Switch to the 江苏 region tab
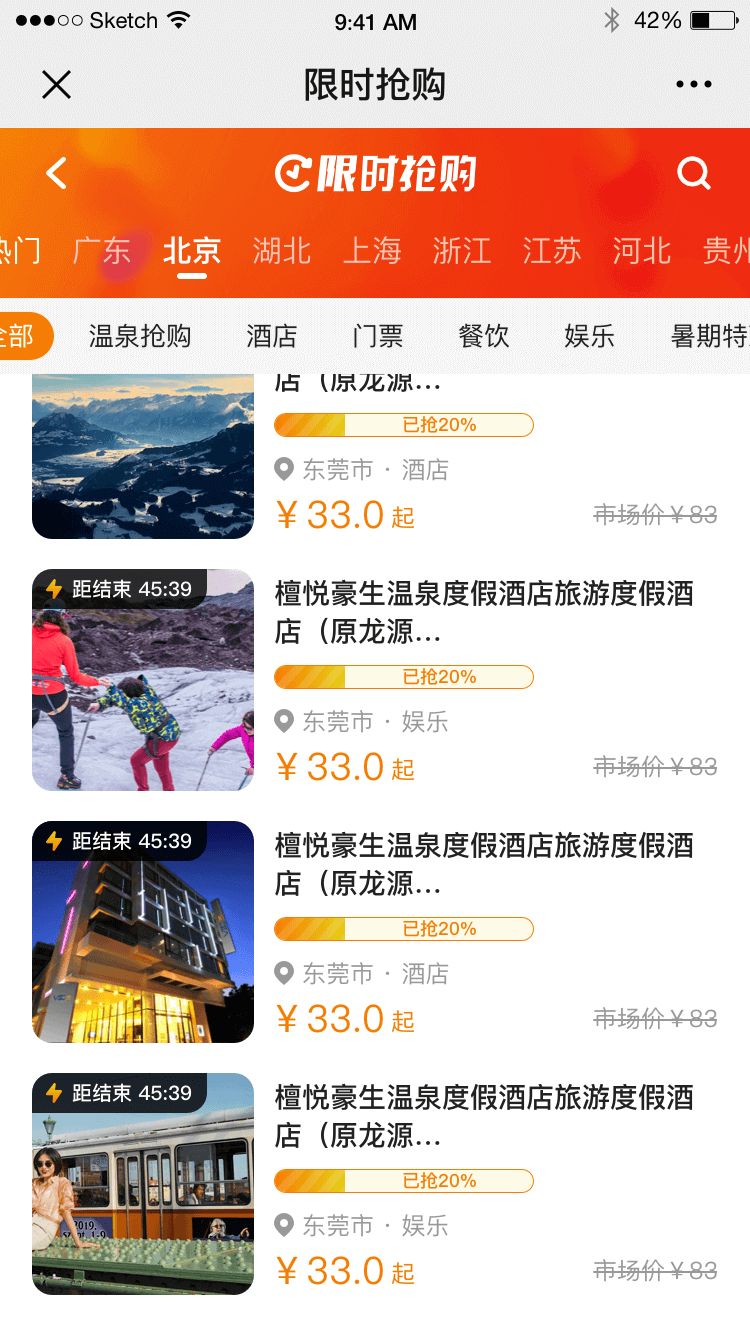 (552, 250)
